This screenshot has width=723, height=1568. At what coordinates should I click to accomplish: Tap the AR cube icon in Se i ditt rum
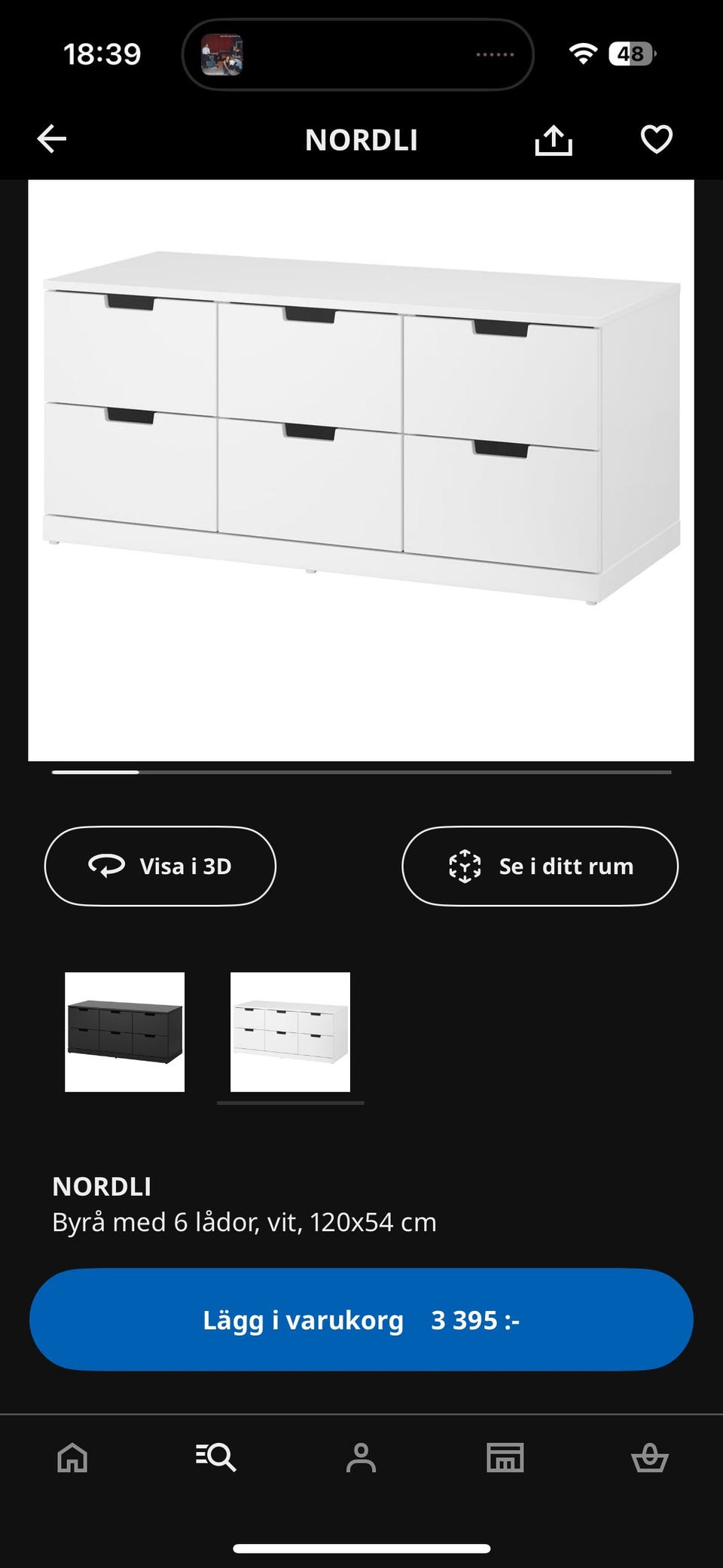tap(465, 866)
